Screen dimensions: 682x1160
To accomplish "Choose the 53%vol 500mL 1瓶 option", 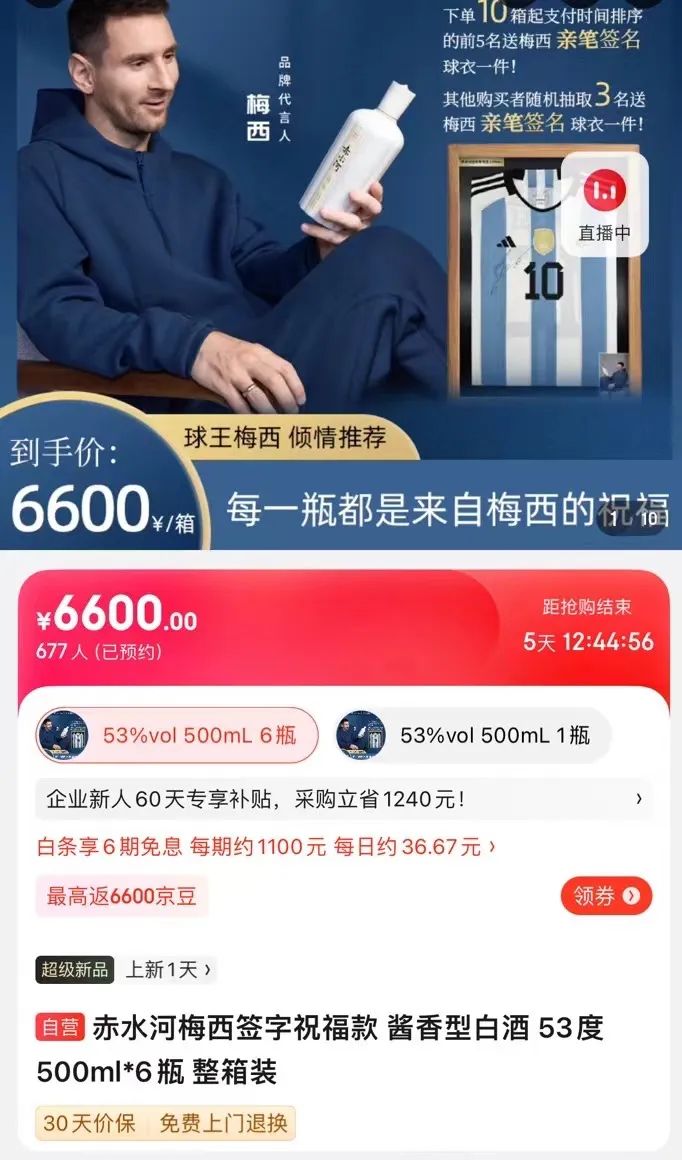I will [x=473, y=736].
